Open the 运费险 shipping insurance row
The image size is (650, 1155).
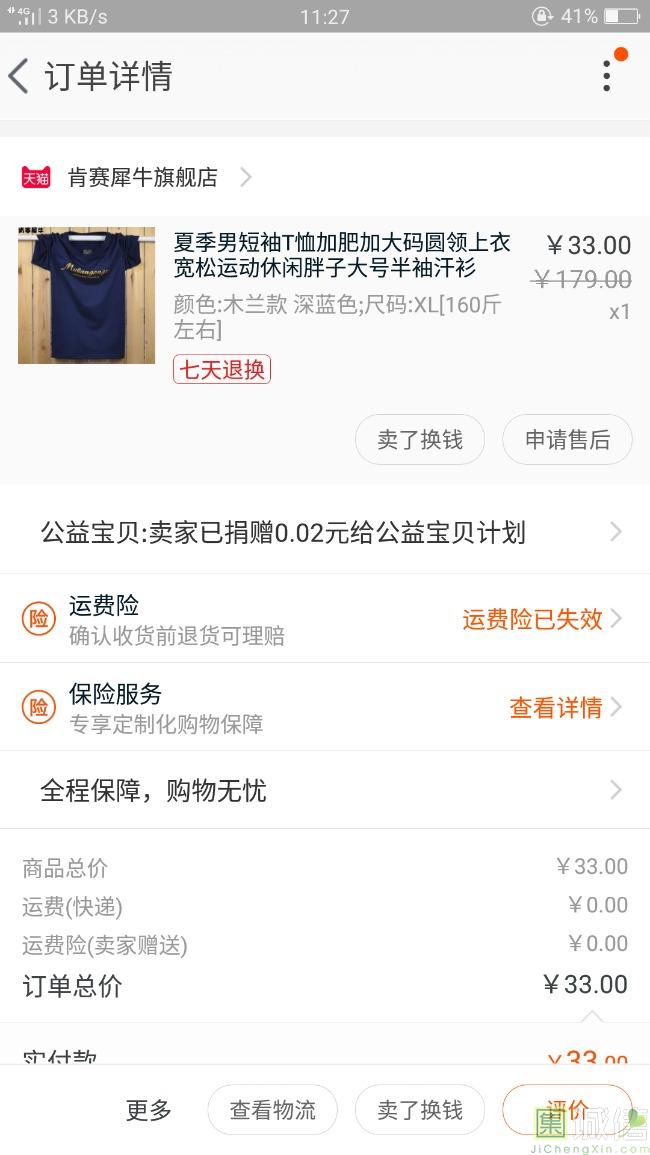coord(325,619)
